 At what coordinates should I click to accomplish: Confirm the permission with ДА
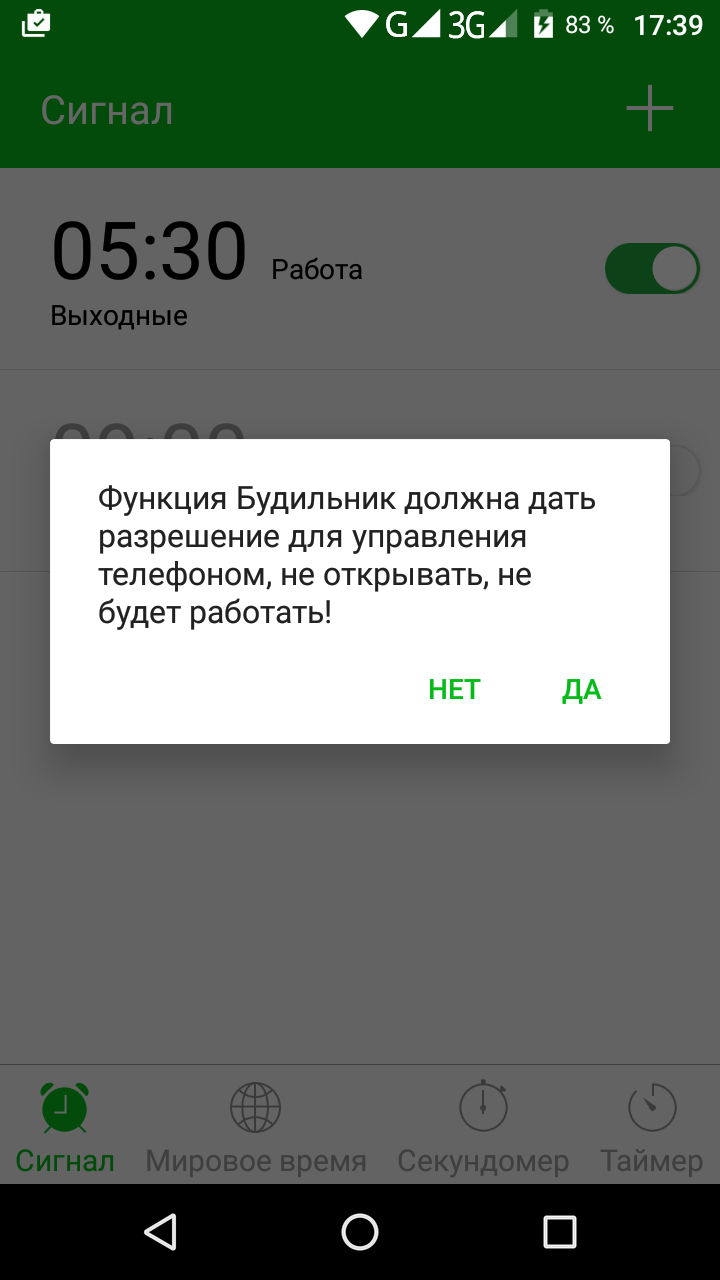[x=581, y=690]
